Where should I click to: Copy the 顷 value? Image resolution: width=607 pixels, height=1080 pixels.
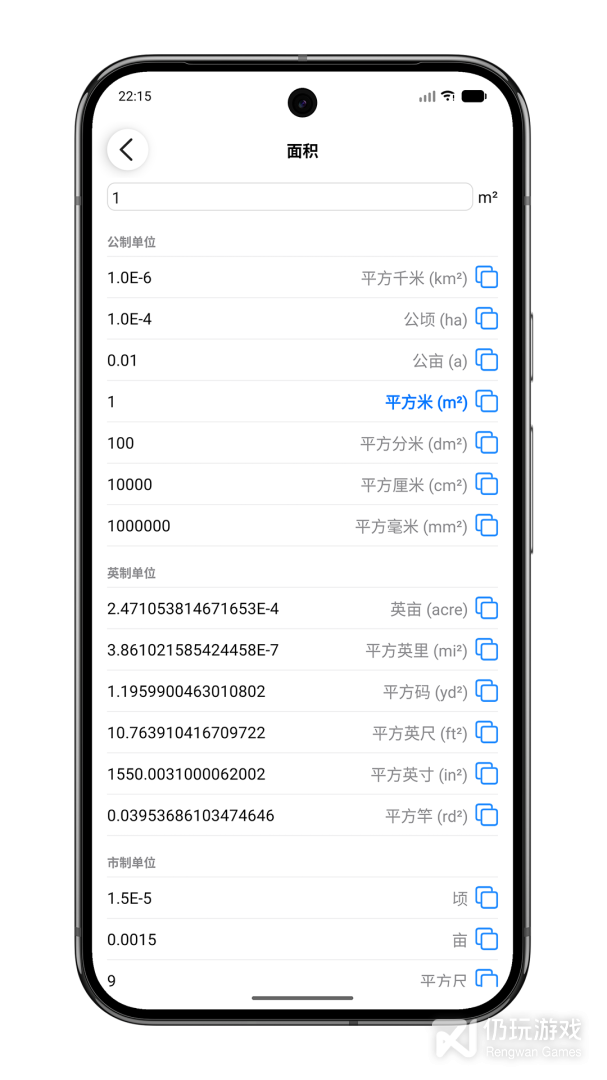pyautogui.click(x=486, y=898)
